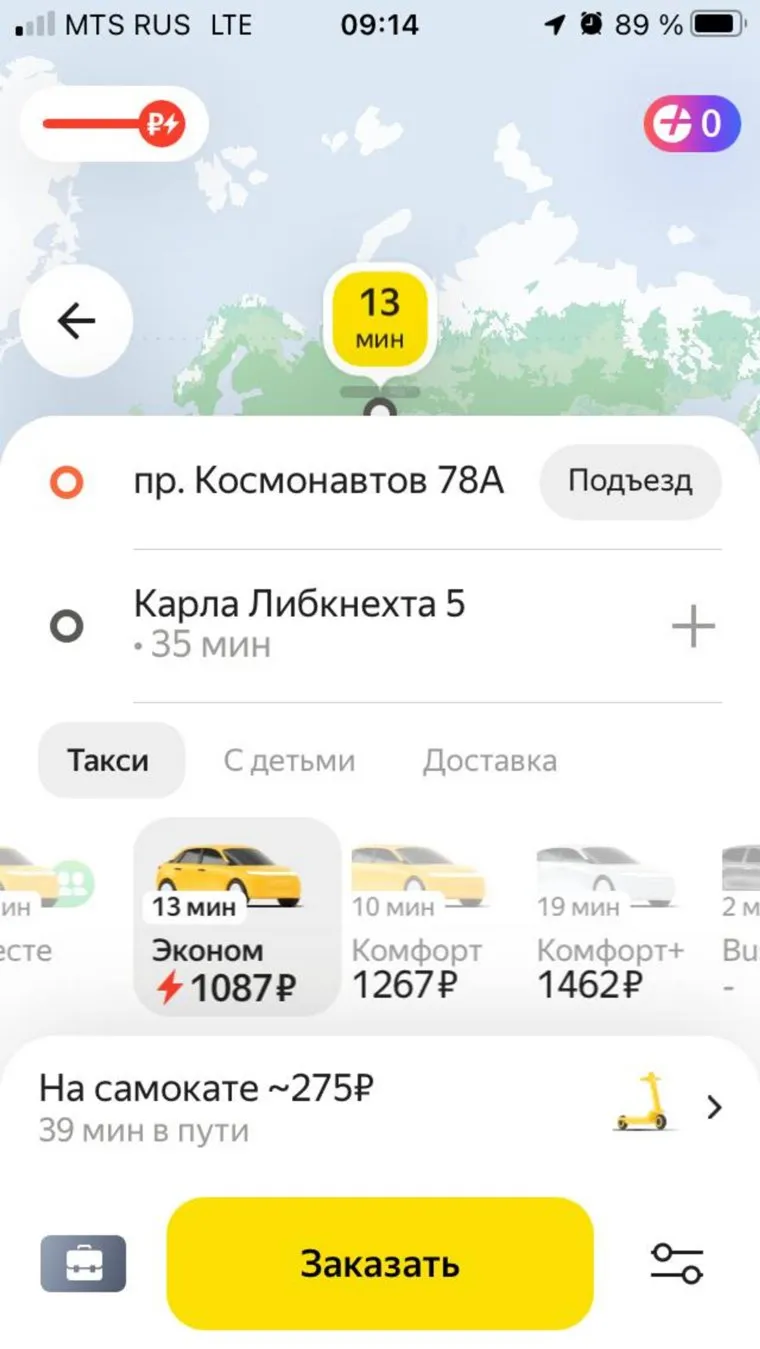This screenshot has height=1349, width=760.
Task: Open the business account briefcase
Action: coord(83,1263)
